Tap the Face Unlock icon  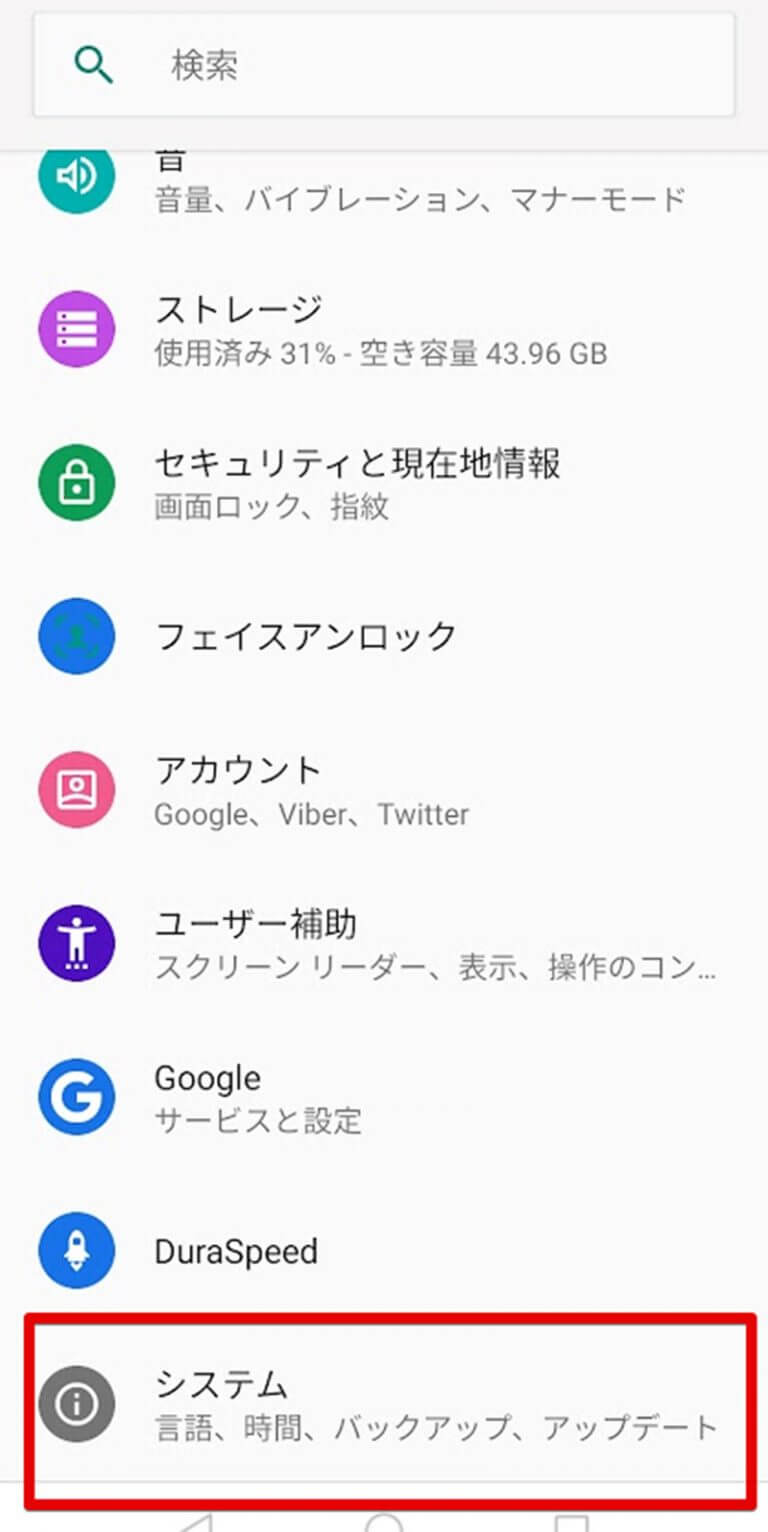coord(77,636)
